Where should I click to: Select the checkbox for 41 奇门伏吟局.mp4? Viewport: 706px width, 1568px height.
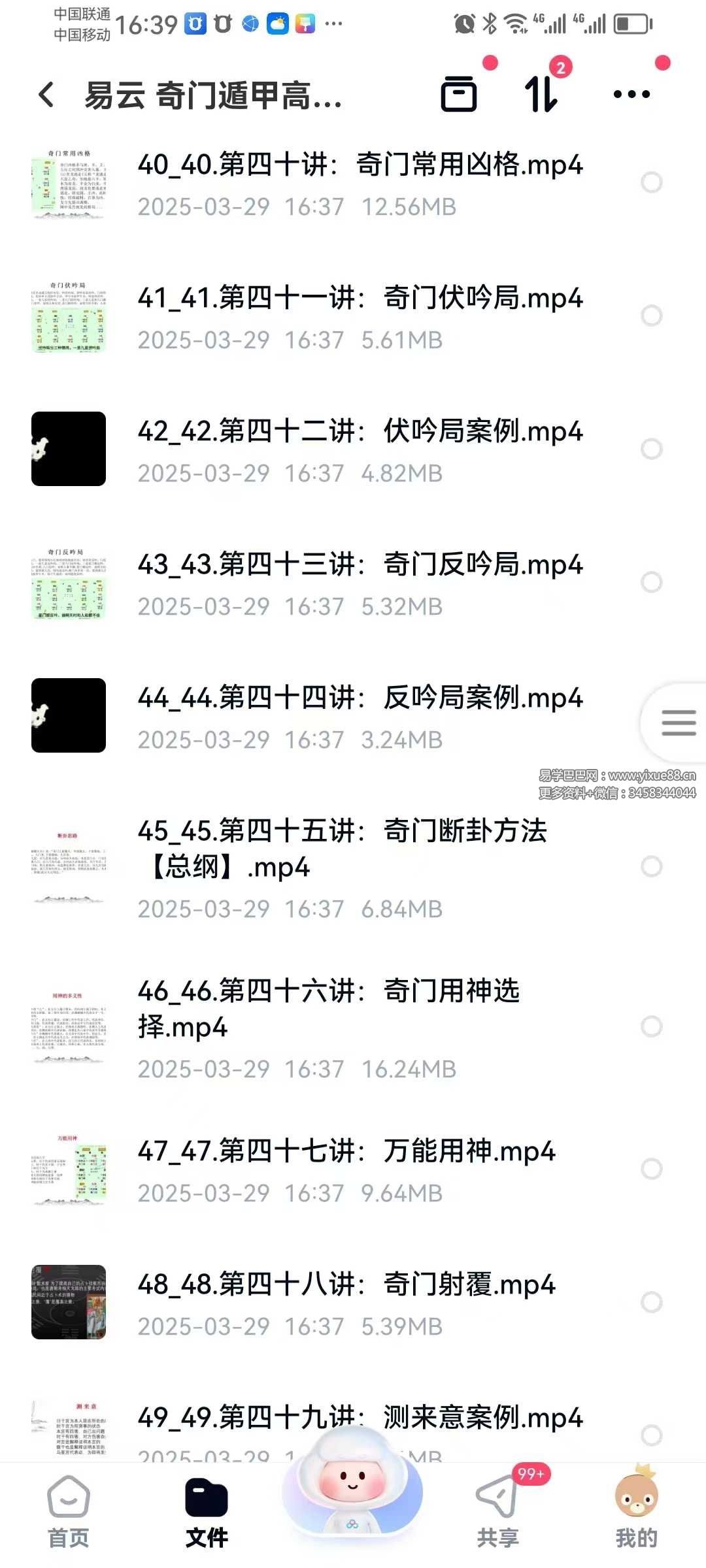point(651,316)
